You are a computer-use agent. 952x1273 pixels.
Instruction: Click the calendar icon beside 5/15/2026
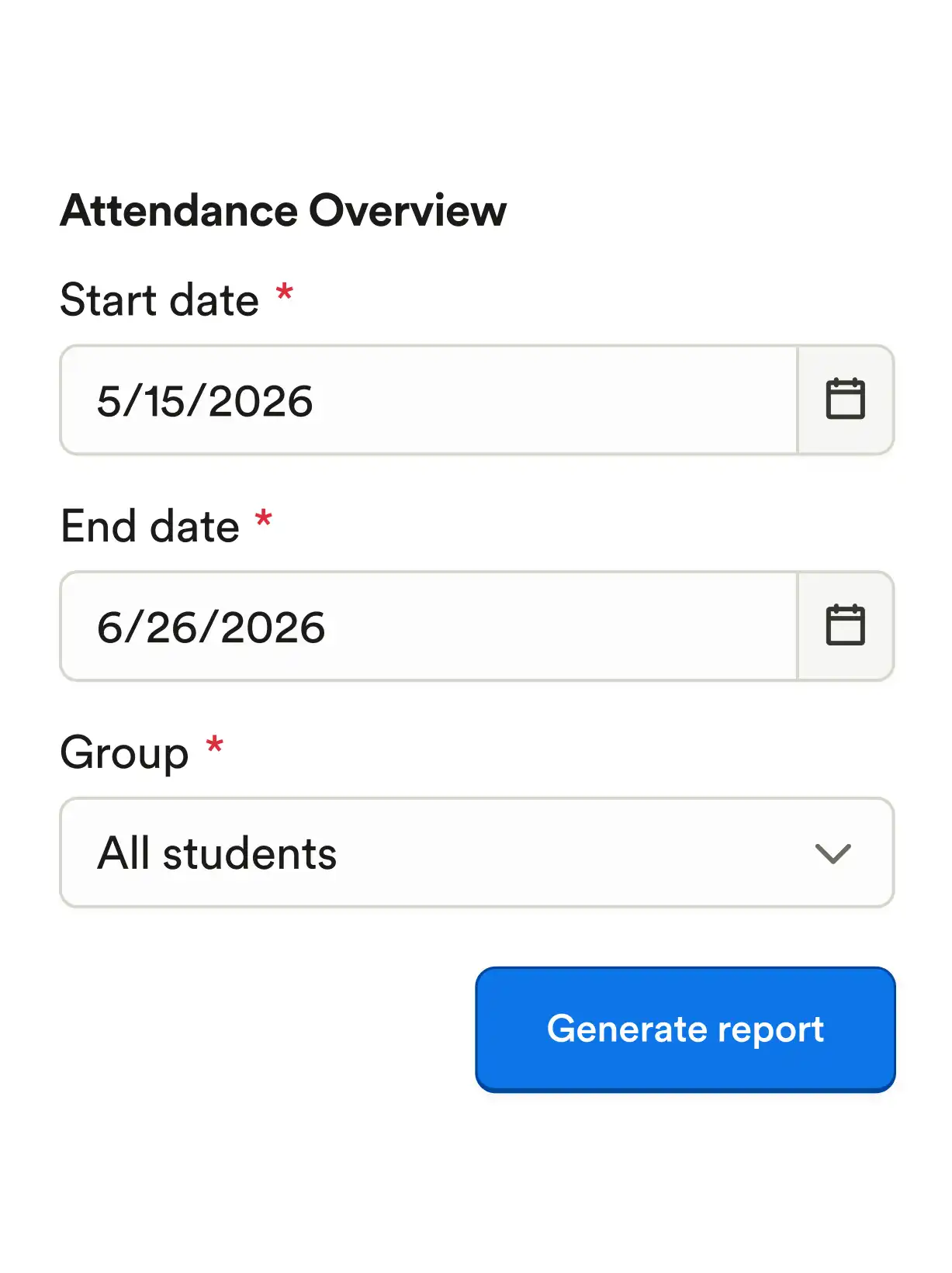coord(845,399)
